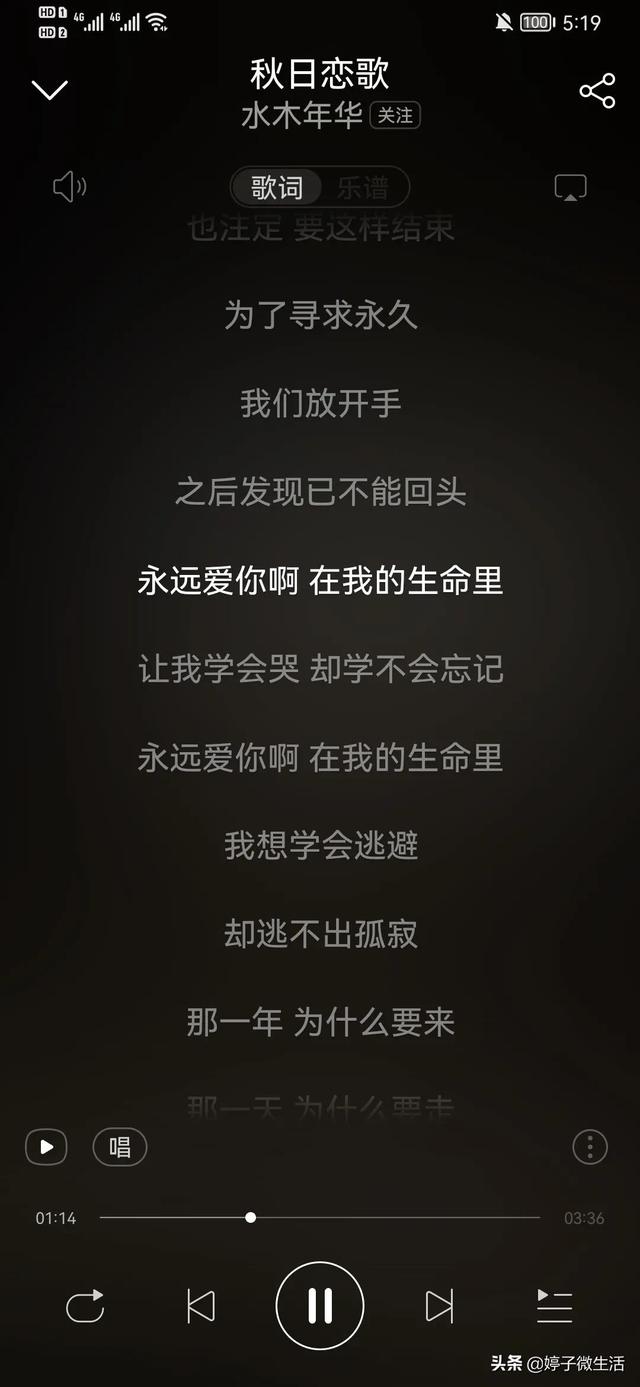640x1387 pixels.
Task: Collapse the player with the down chevron
Action: pyautogui.click(x=49, y=91)
